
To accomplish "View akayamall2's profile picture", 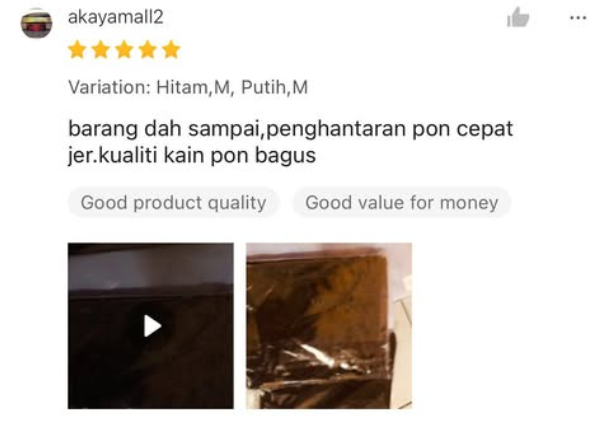I will [36, 23].
